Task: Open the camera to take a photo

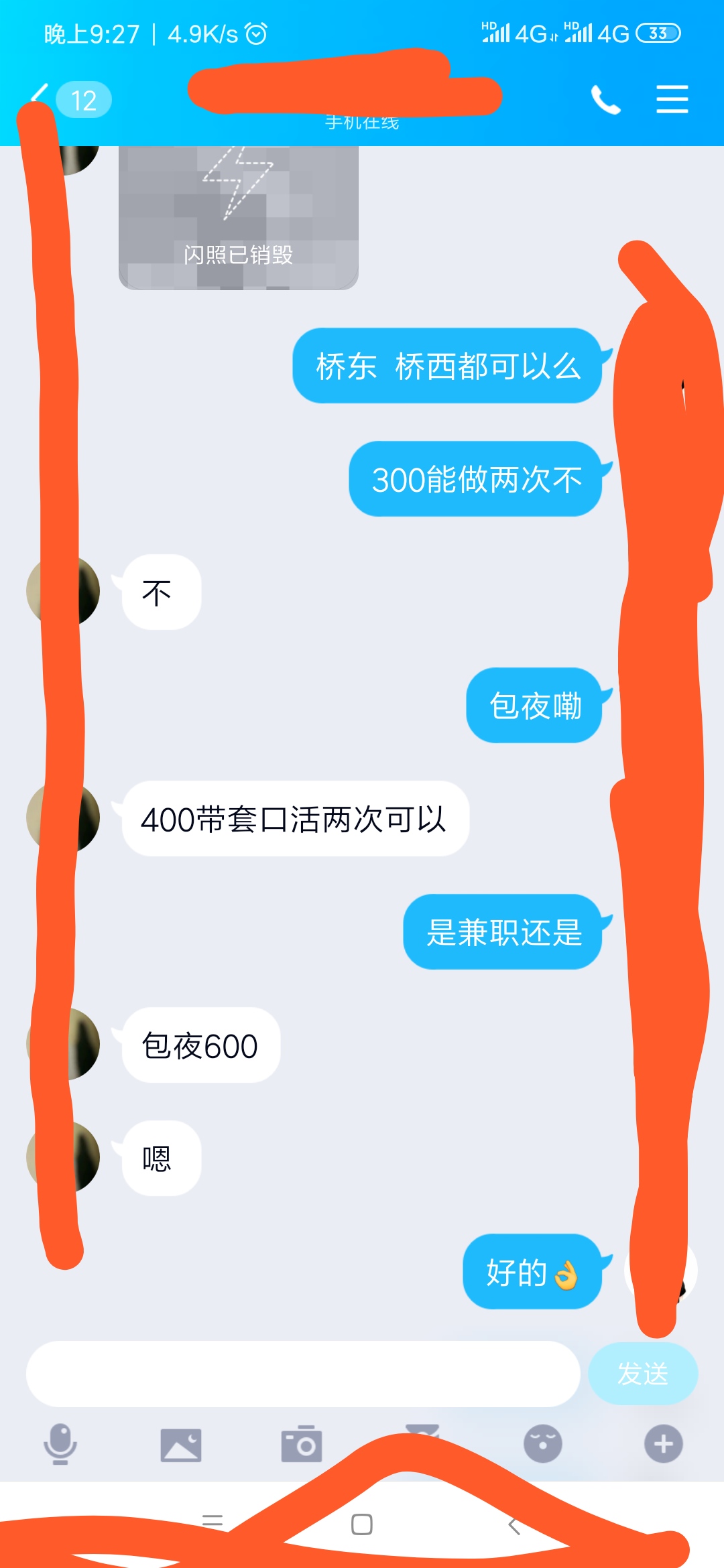Action: [302, 1444]
